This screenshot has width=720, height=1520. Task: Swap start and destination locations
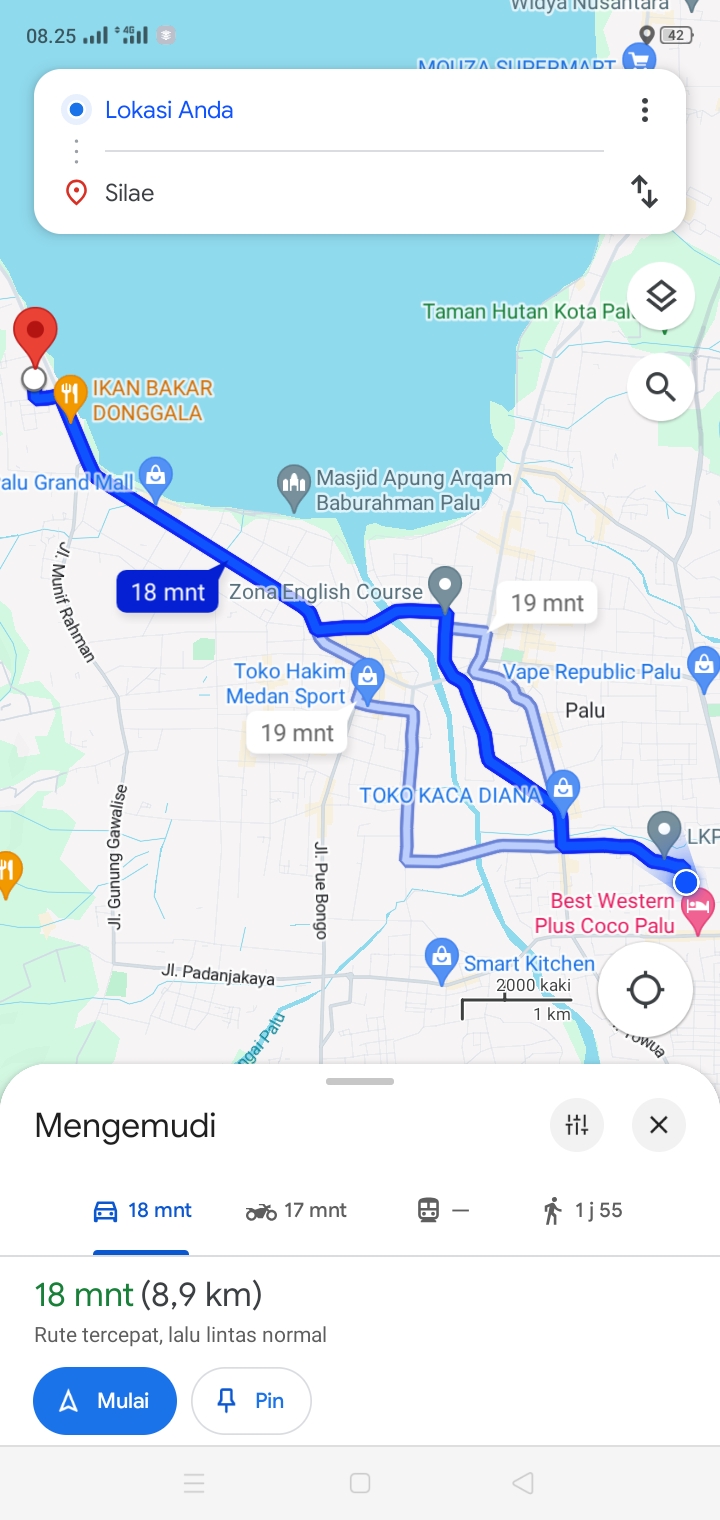pyautogui.click(x=645, y=191)
